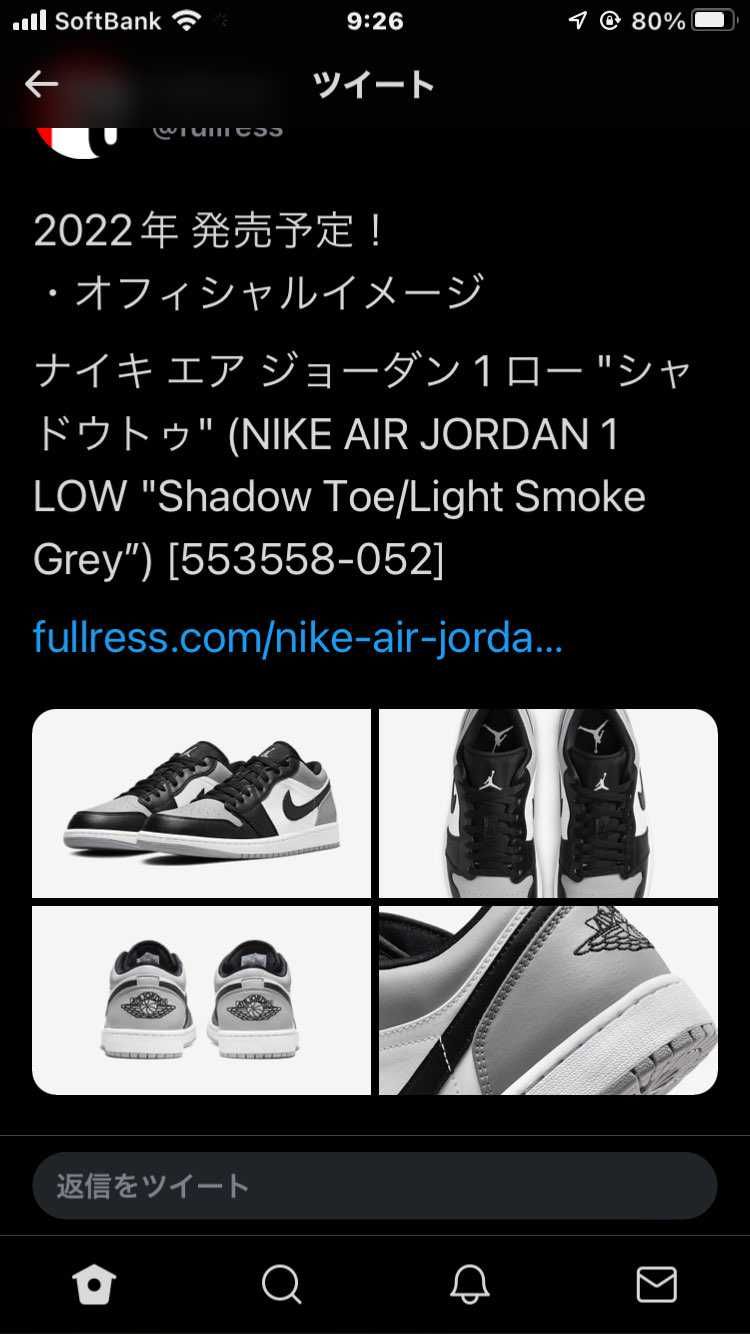Open the heel-view sneaker photo
The image size is (750, 1334).
tap(201, 1000)
